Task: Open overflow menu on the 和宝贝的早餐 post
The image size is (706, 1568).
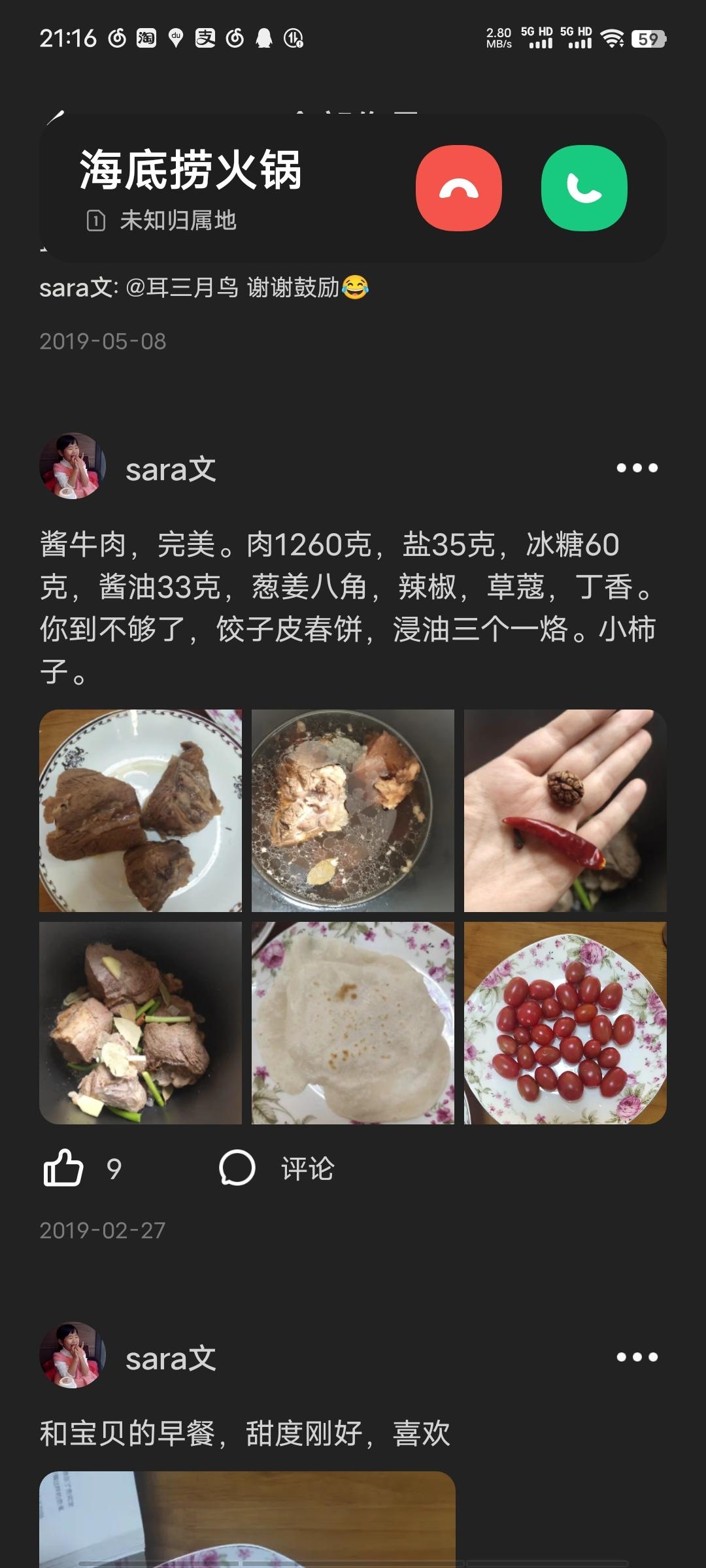Action: (x=637, y=1357)
